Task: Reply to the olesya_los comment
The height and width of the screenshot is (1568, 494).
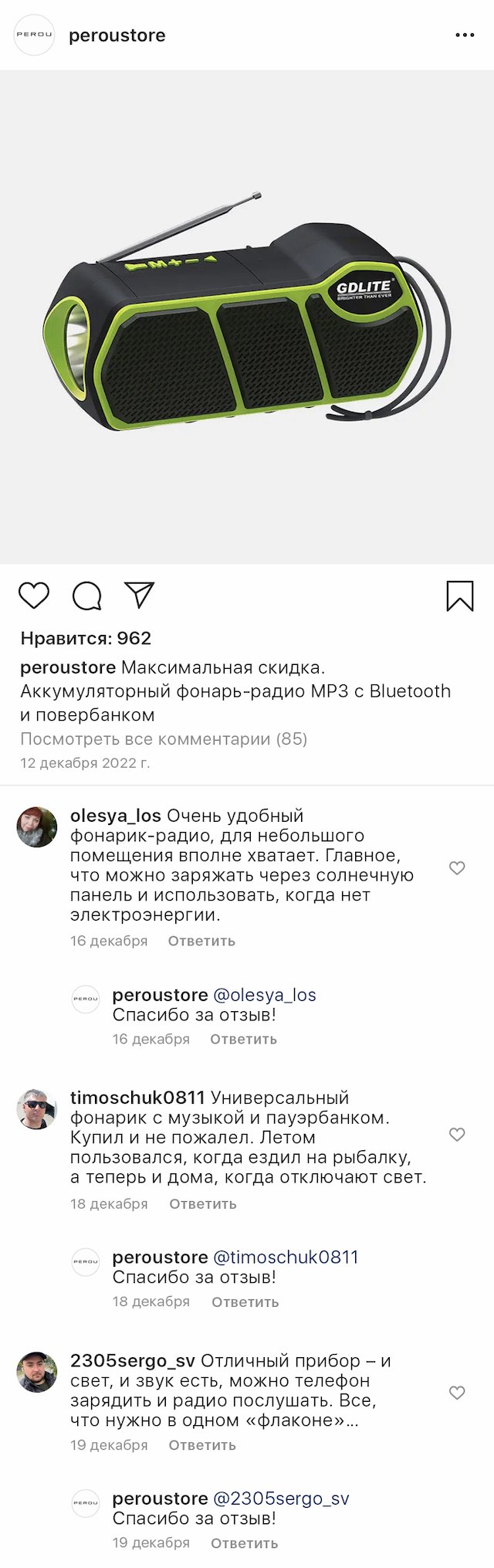Action: click(x=201, y=941)
